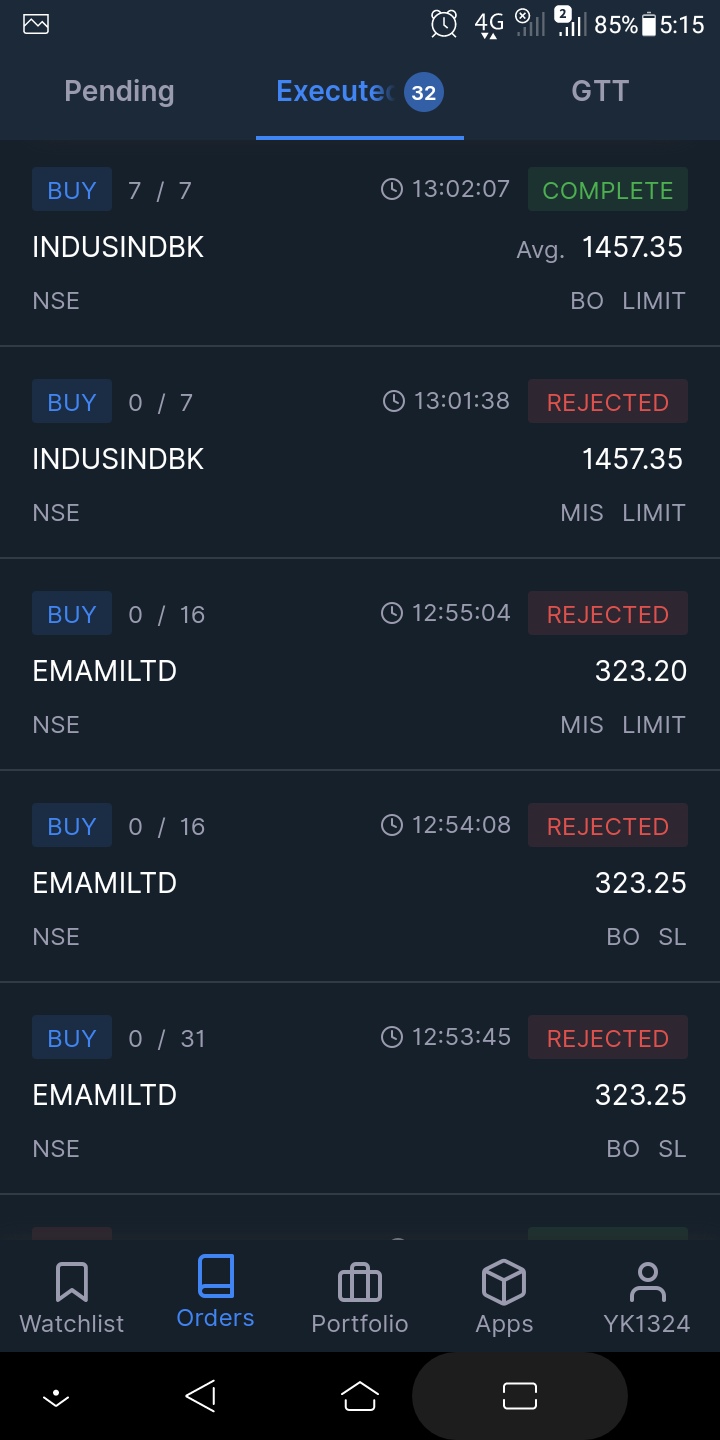Viewport: 720px width, 1440px height.
Task: Go to the Watchlist section
Action: (72, 1297)
